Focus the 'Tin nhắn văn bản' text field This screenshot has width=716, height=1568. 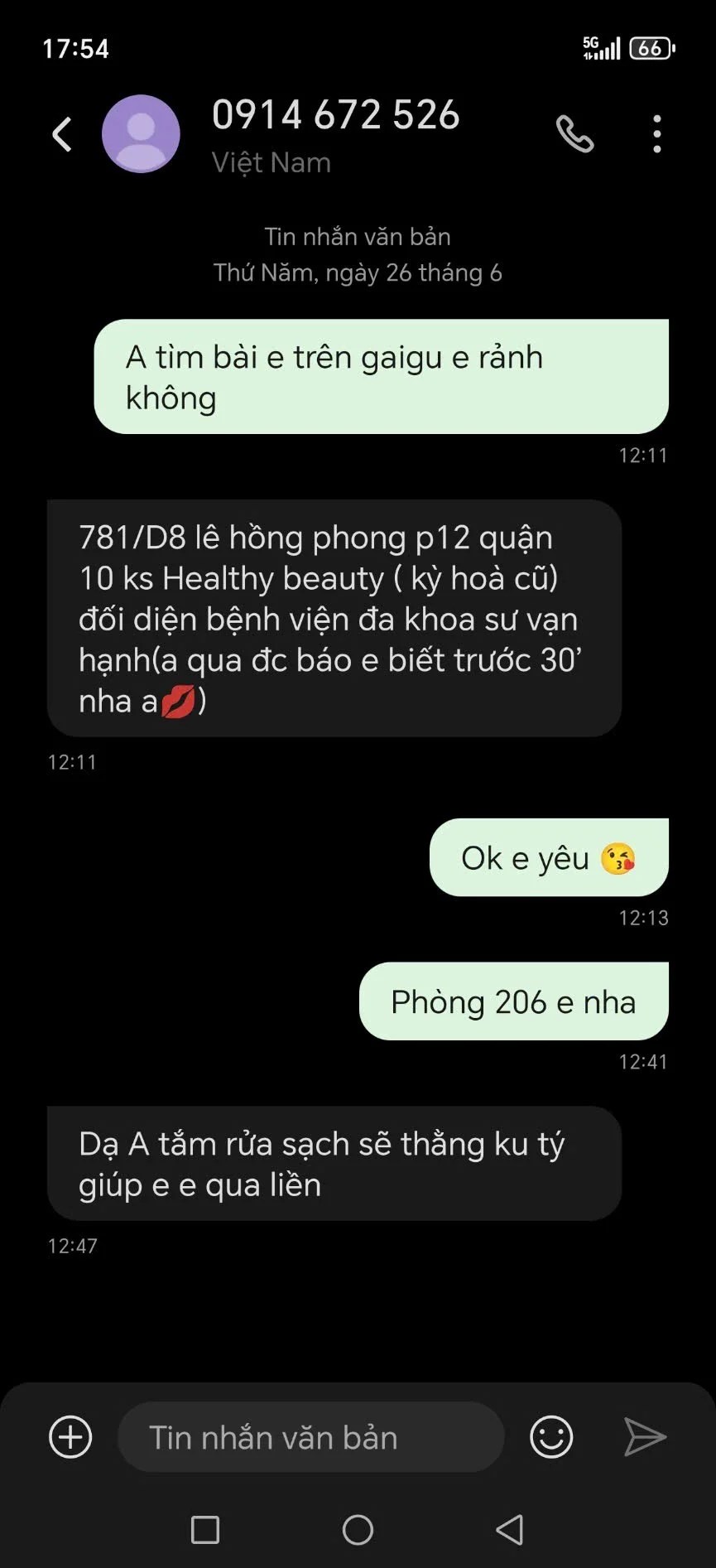[x=310, y=1437]
